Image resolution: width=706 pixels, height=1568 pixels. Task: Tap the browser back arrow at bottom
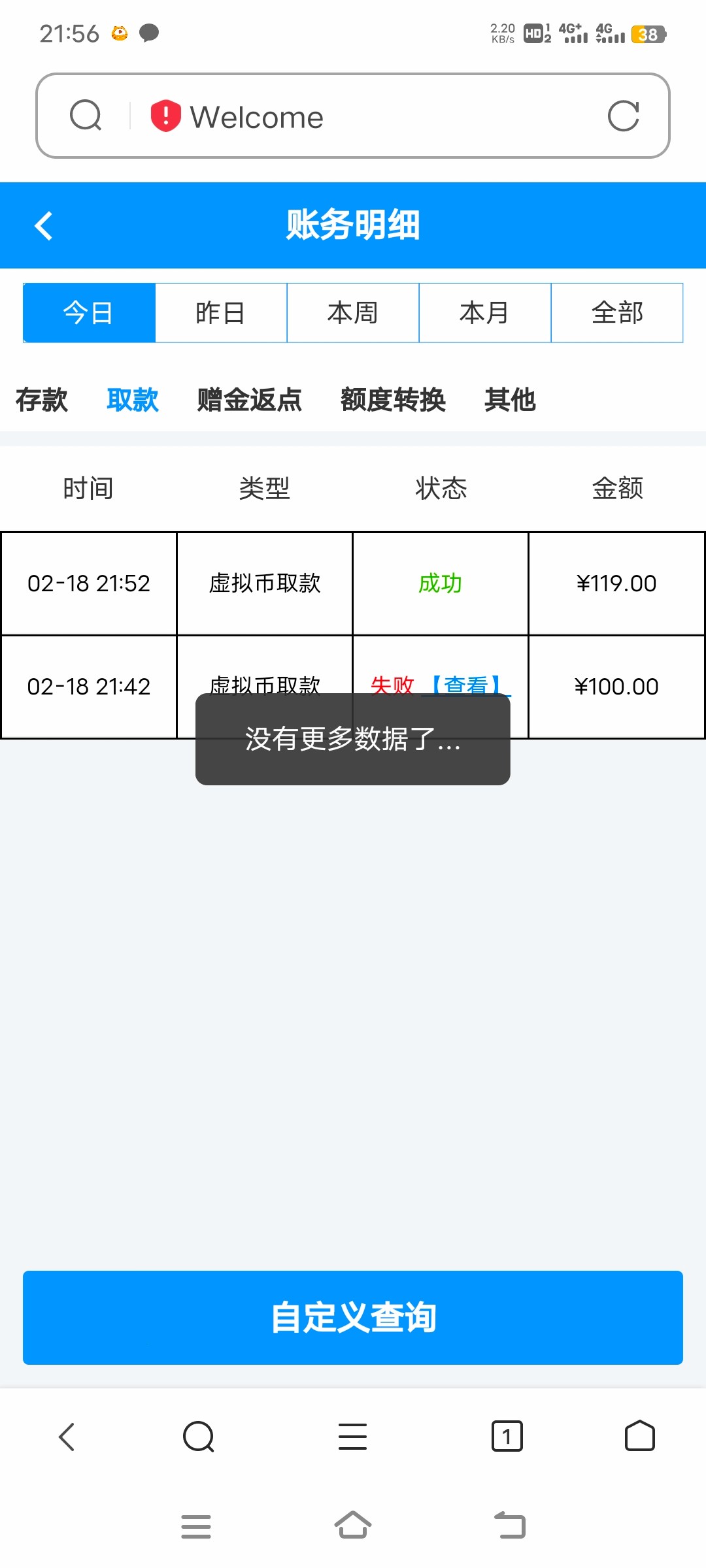click(x=66, y=1437)
